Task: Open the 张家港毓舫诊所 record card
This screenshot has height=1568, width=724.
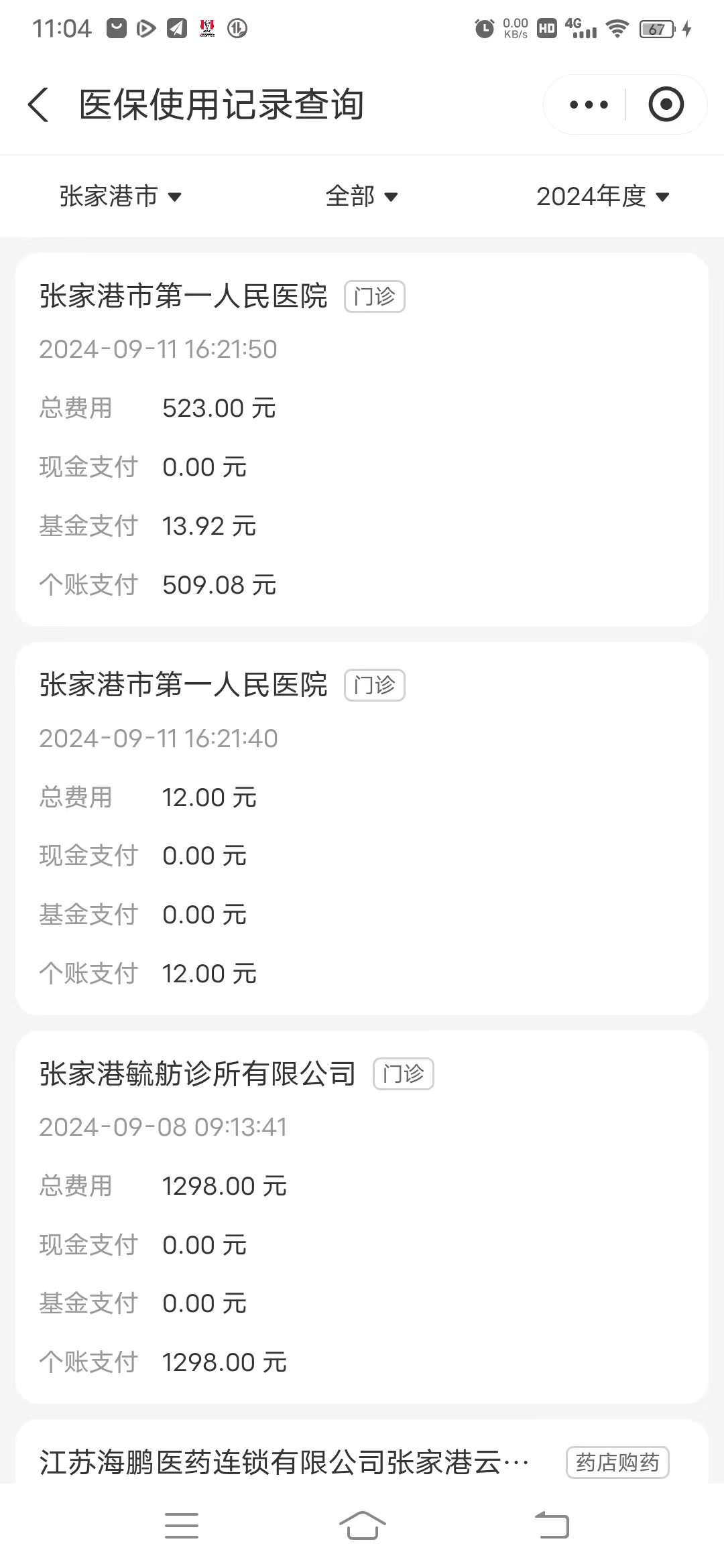Action: [x=362, y=1217]
